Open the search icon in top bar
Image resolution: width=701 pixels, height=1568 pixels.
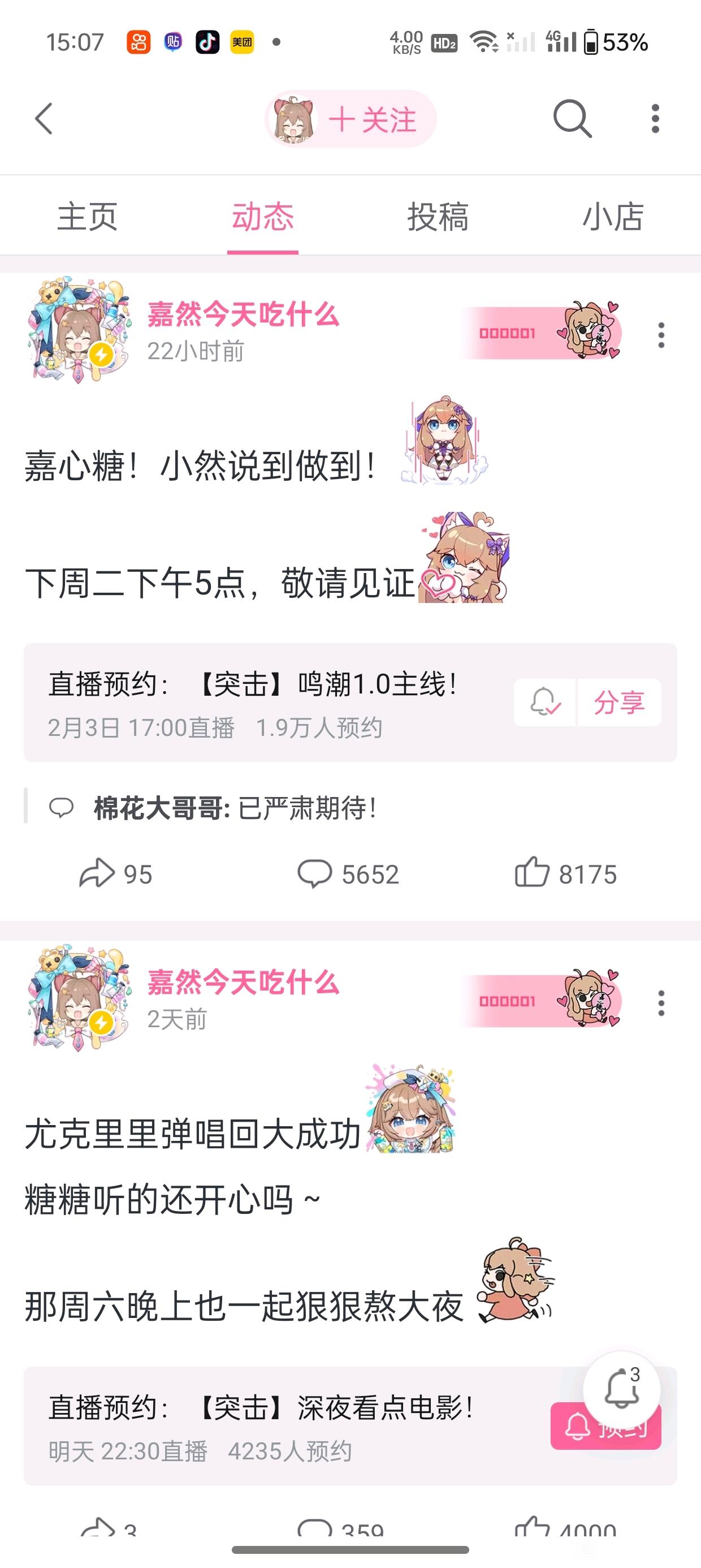[x=572, y=119]
